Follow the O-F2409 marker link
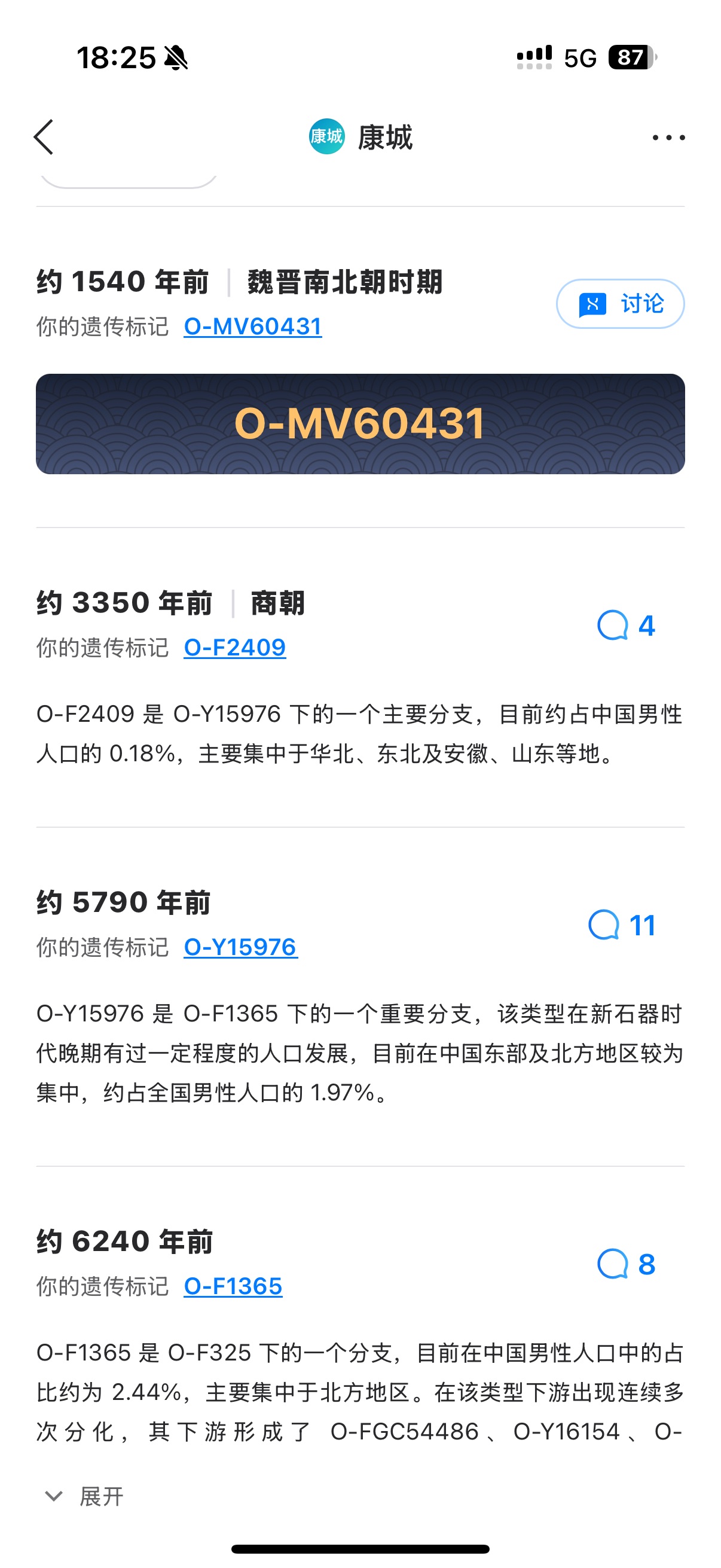 pyautogui.click(x=235, y=648)
